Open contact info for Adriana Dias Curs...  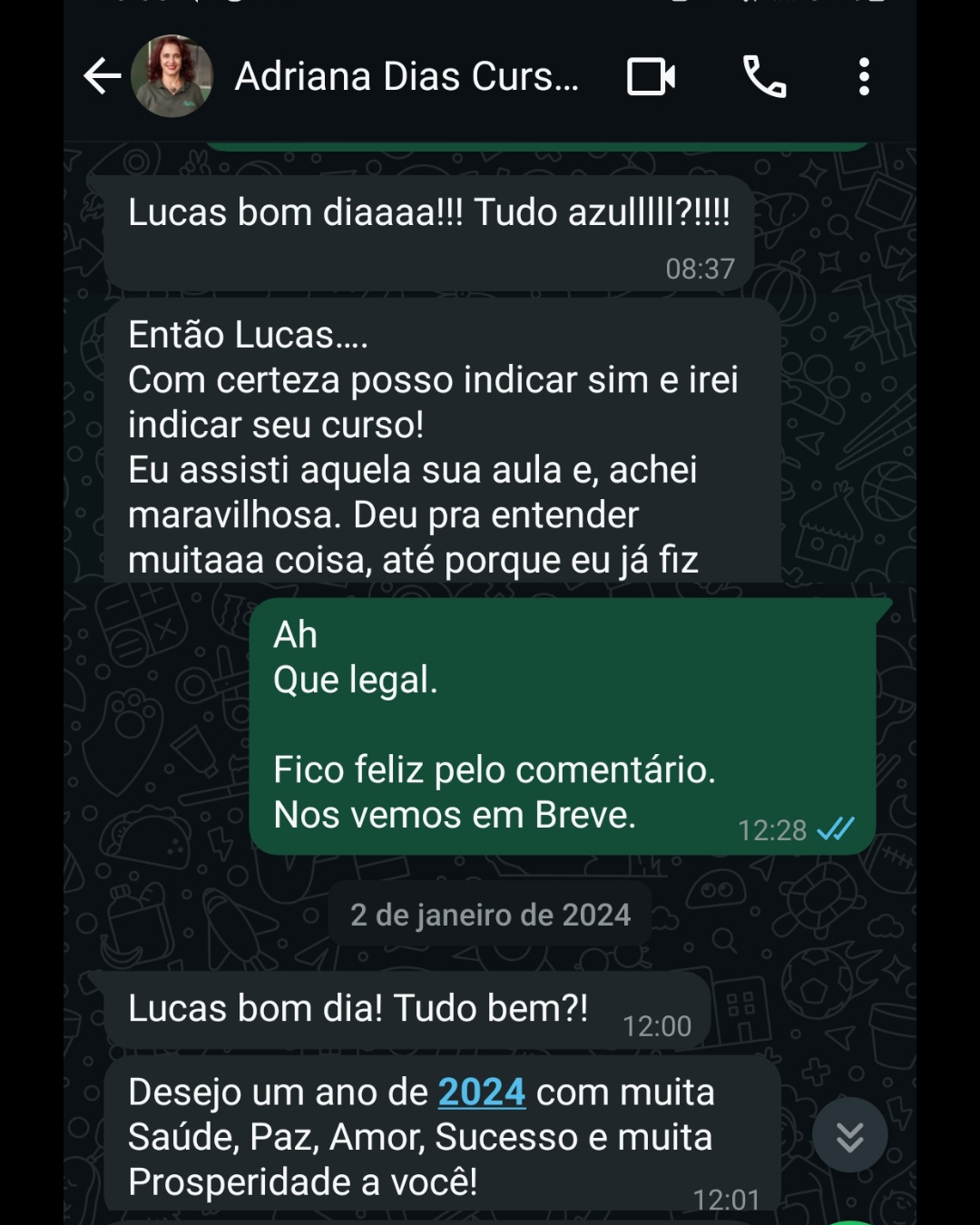(x=407, y=77)
